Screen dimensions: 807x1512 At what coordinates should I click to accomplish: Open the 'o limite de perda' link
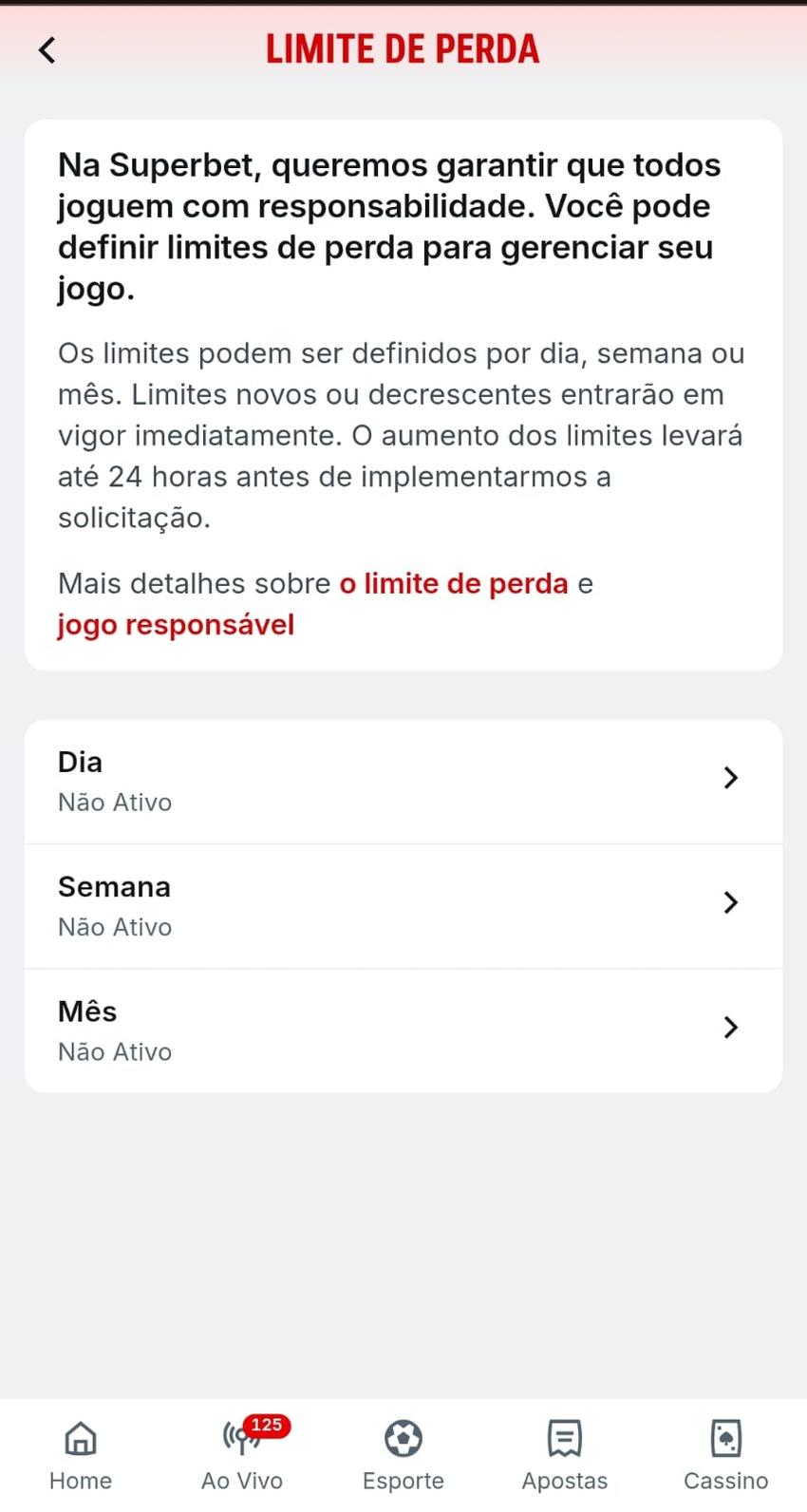[x=454, y=582]
